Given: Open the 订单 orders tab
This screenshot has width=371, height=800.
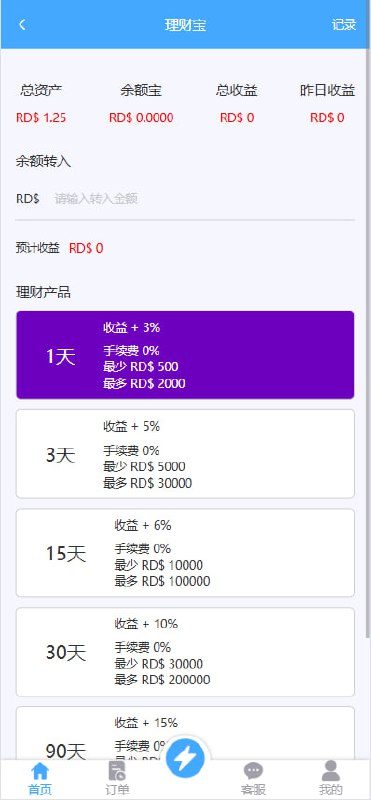Looking at the screenshot, I should coord(117,779).
